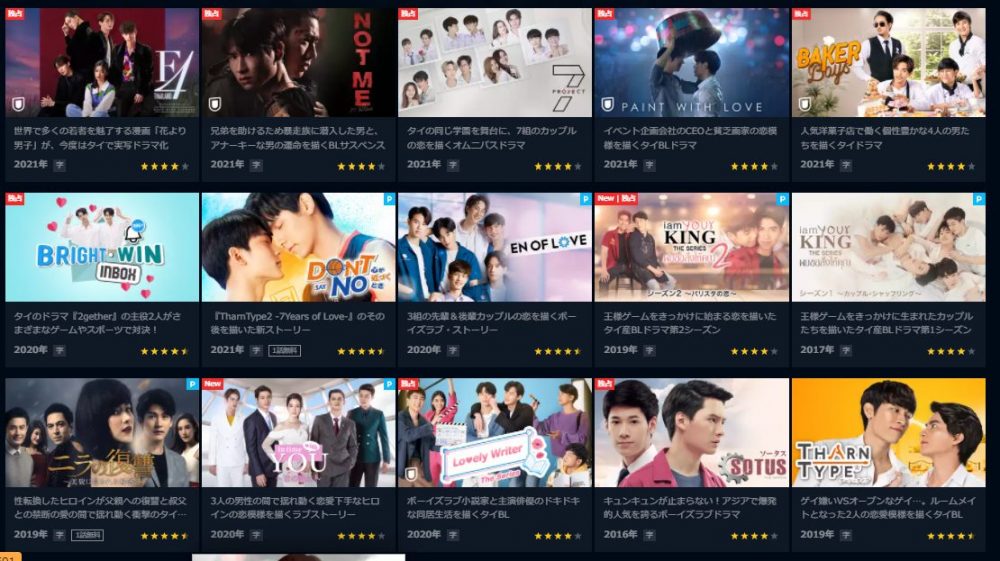Open the SOTUS drama card
This screenshot has height=561, width=1000.
(x=691, y=432)
